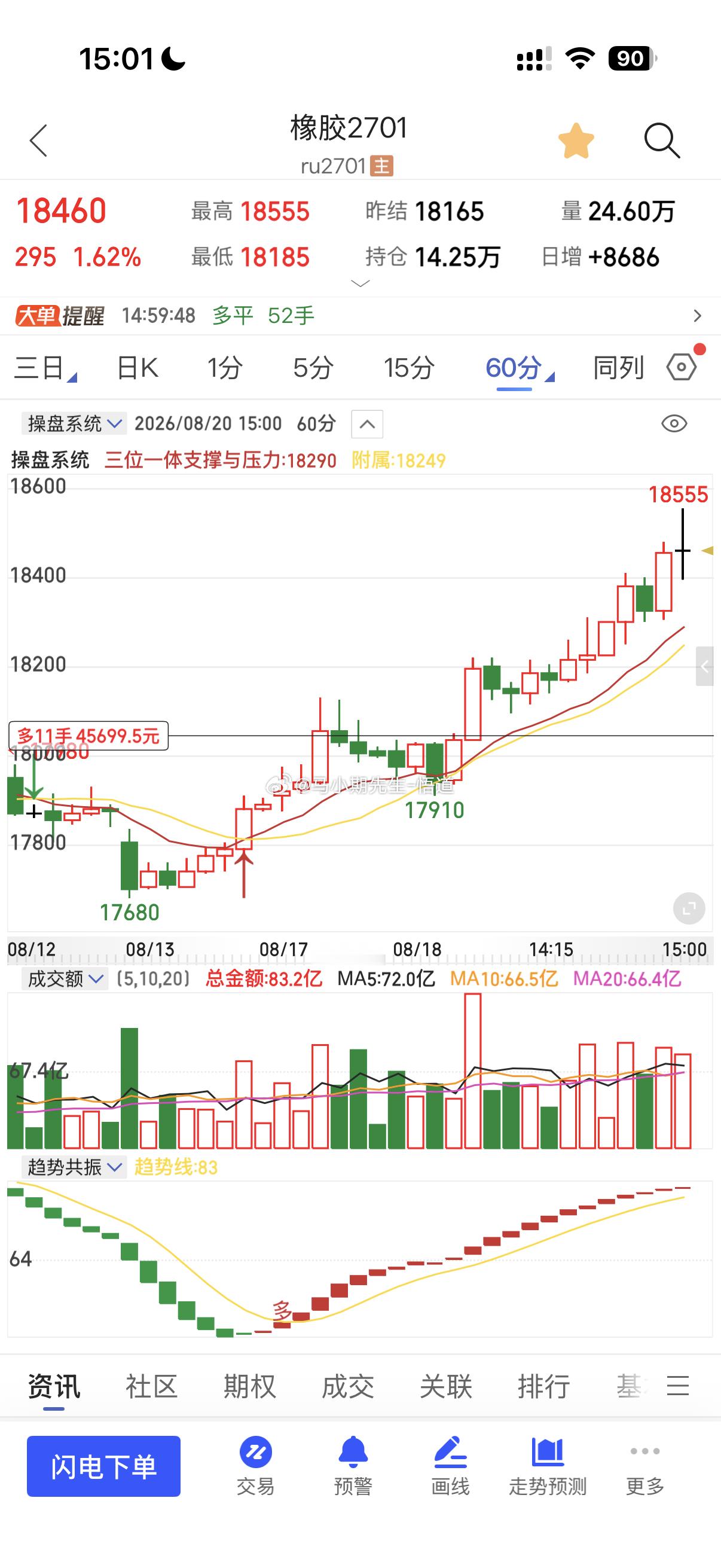Screen dimensions: 721x1568
Task: Toggle the favorite star for 橡胶2701
Action: tap(576, 141)
